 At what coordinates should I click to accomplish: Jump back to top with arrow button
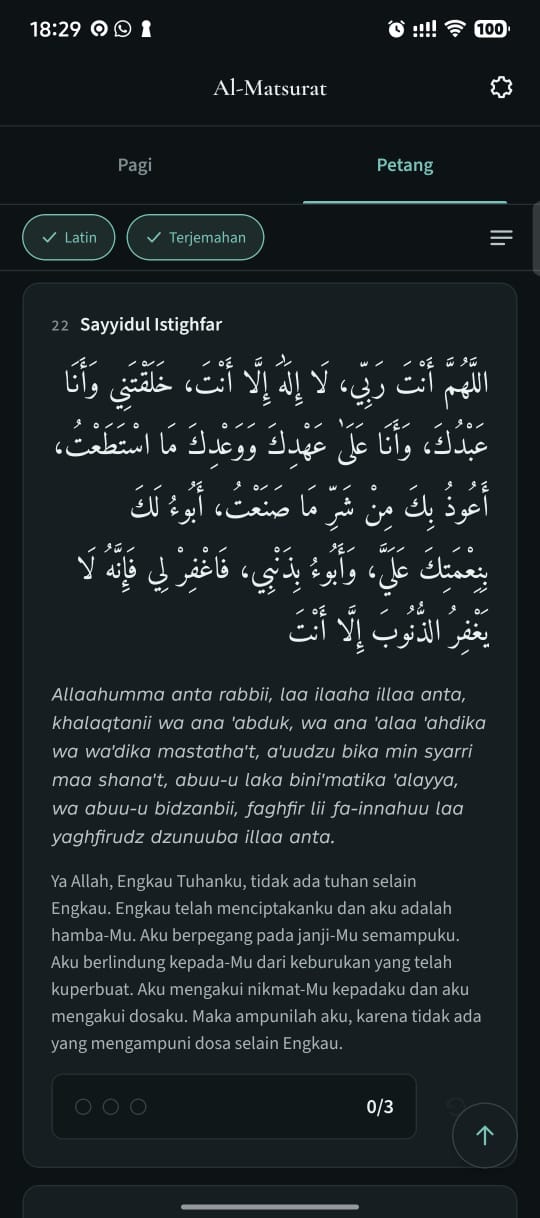point(485,1135)
